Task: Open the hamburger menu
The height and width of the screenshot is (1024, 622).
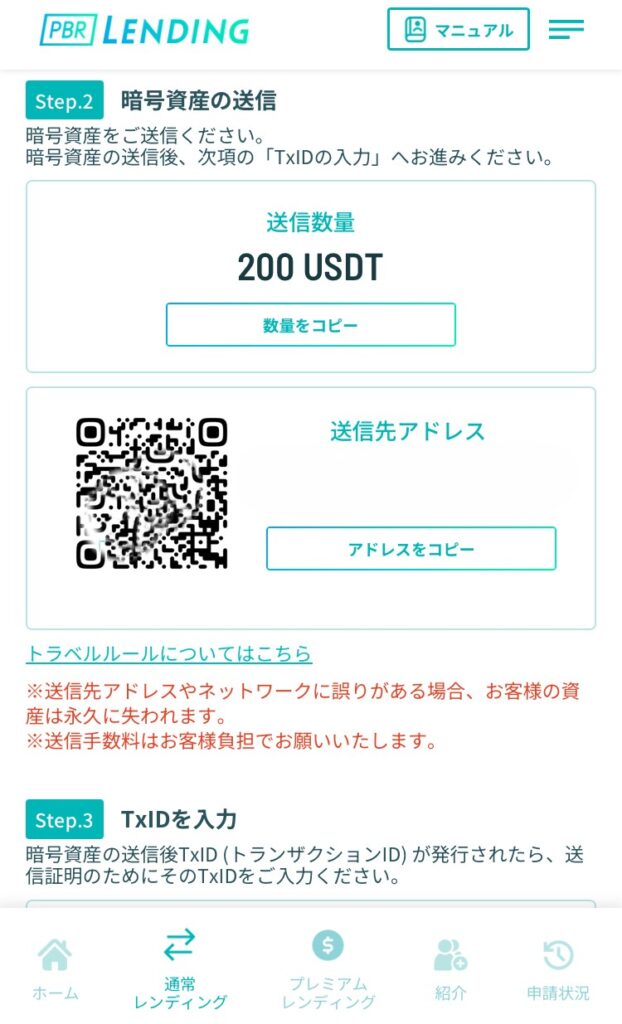Action: (566, 30)
